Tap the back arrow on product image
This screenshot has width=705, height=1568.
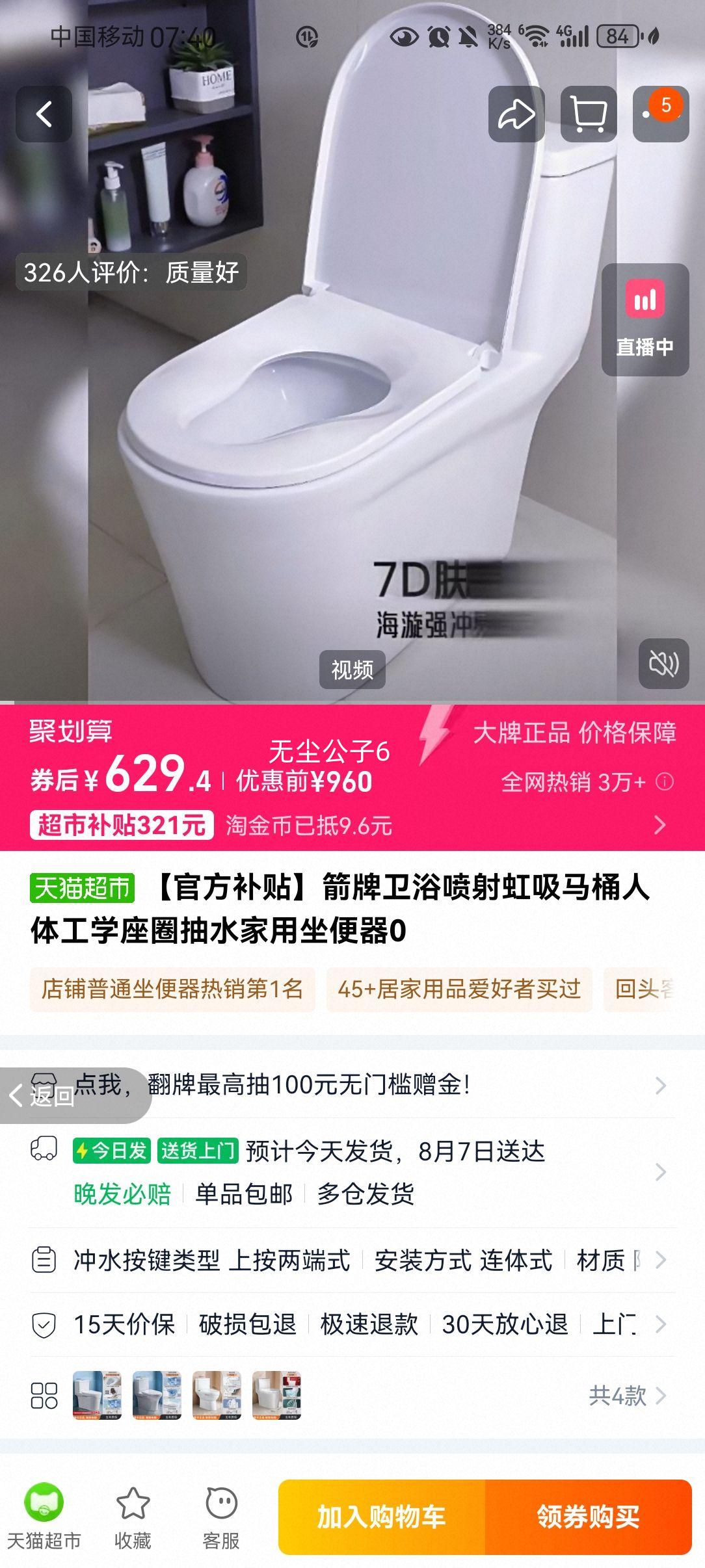coord(44,114)
